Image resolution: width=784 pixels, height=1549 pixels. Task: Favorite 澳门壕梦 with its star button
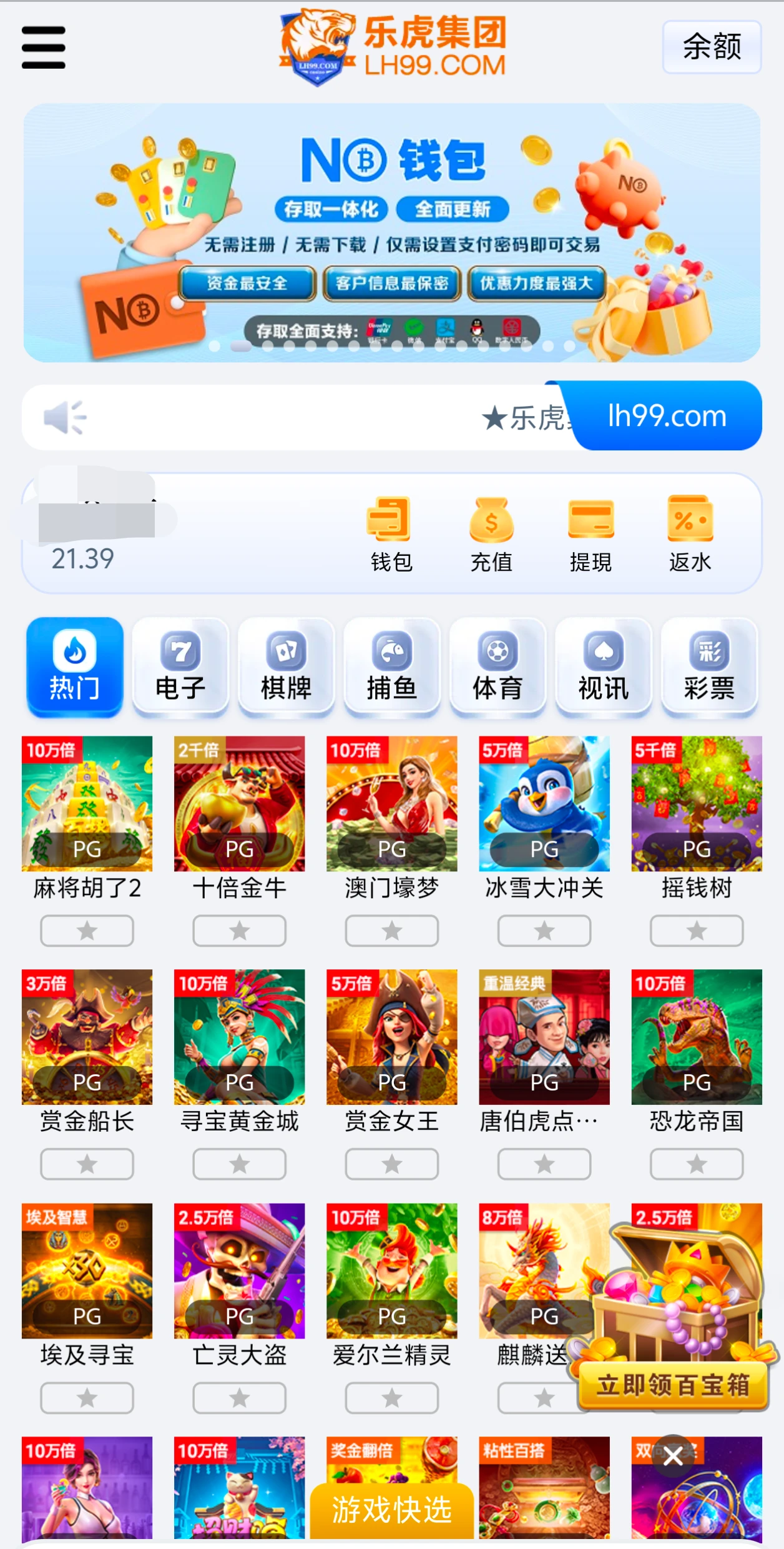[x=391, y=931]
